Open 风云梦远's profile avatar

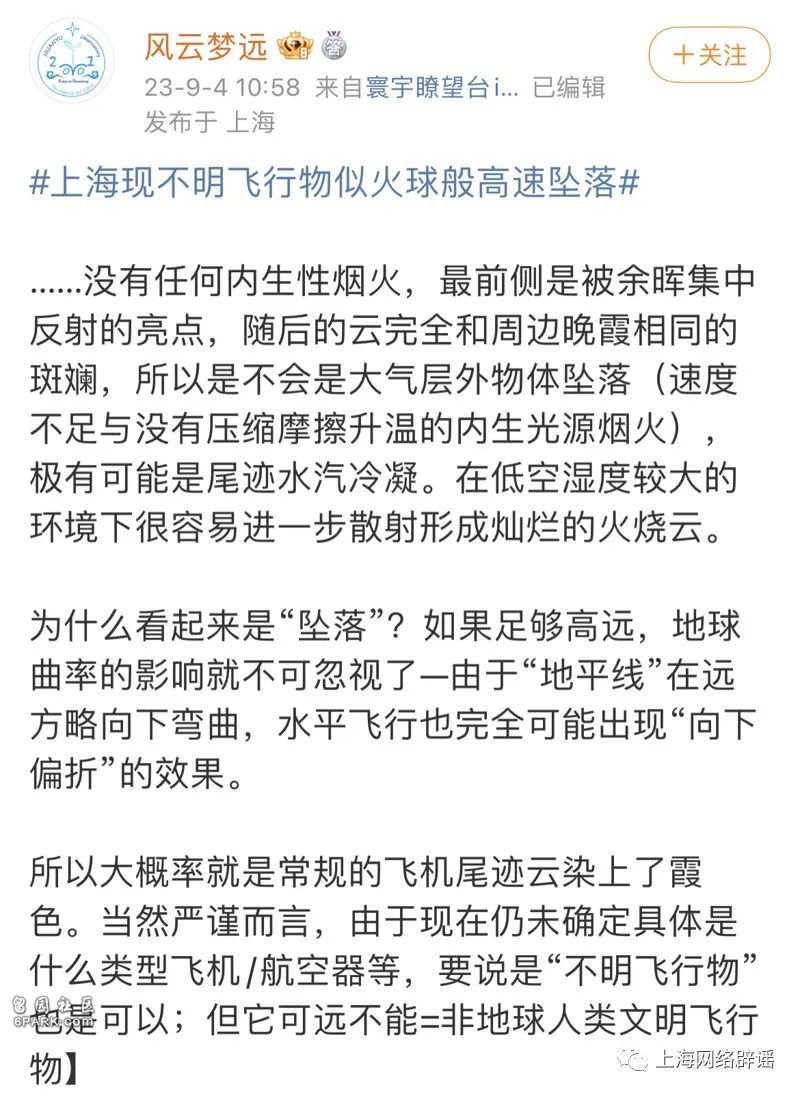point(71,62)
